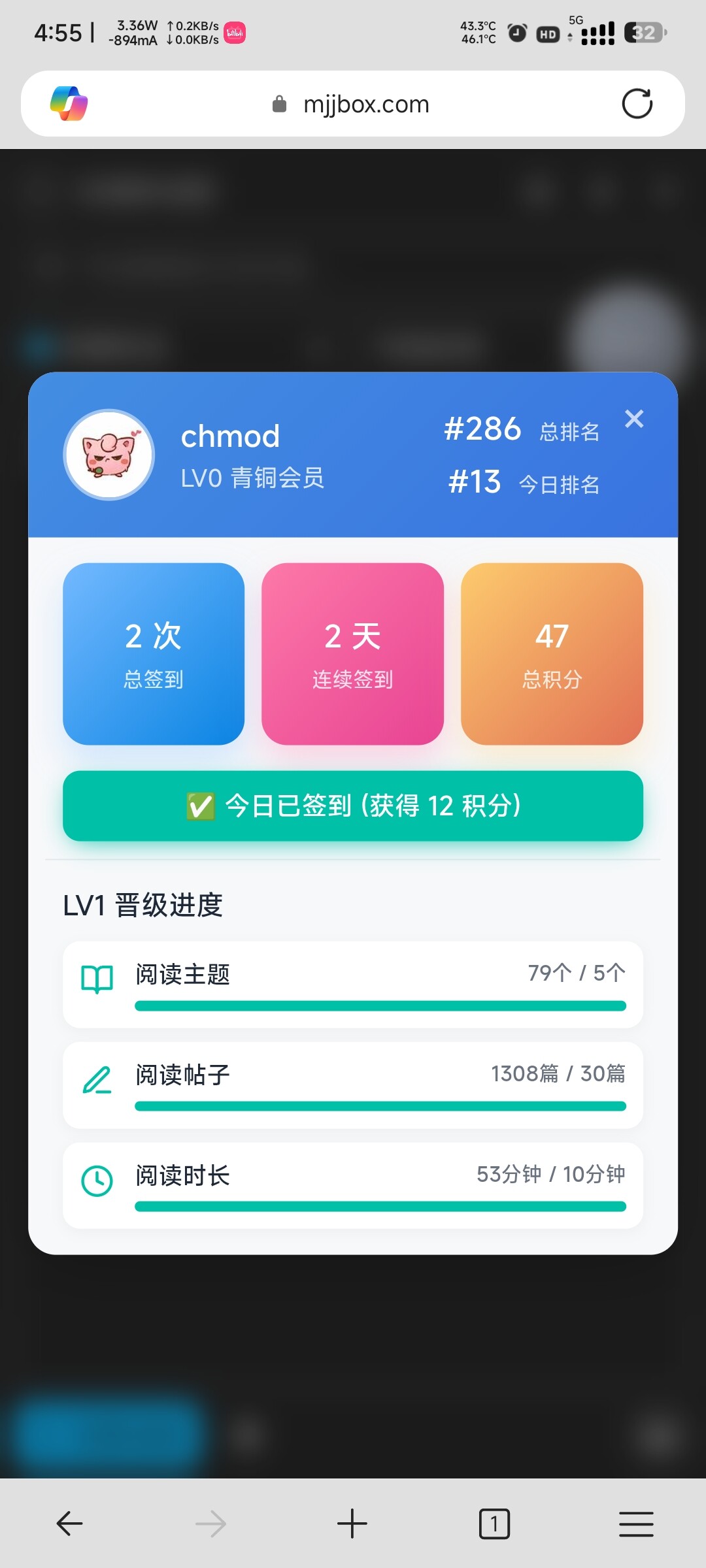The image size is (706, 1568).
Task: Open the browser hamburger menu
Action: pos(636,1524)
